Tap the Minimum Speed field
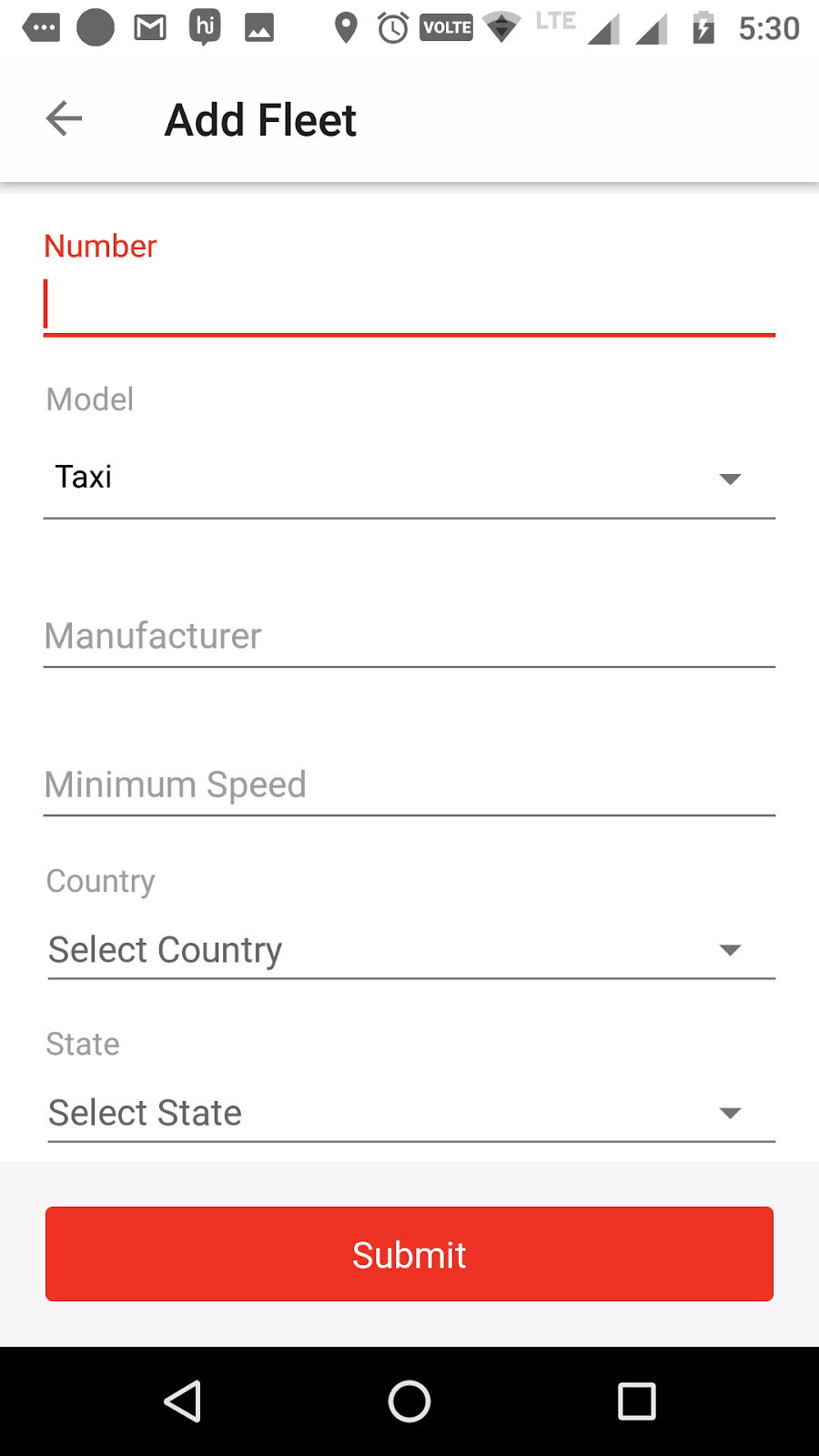 tap(409, 784)
